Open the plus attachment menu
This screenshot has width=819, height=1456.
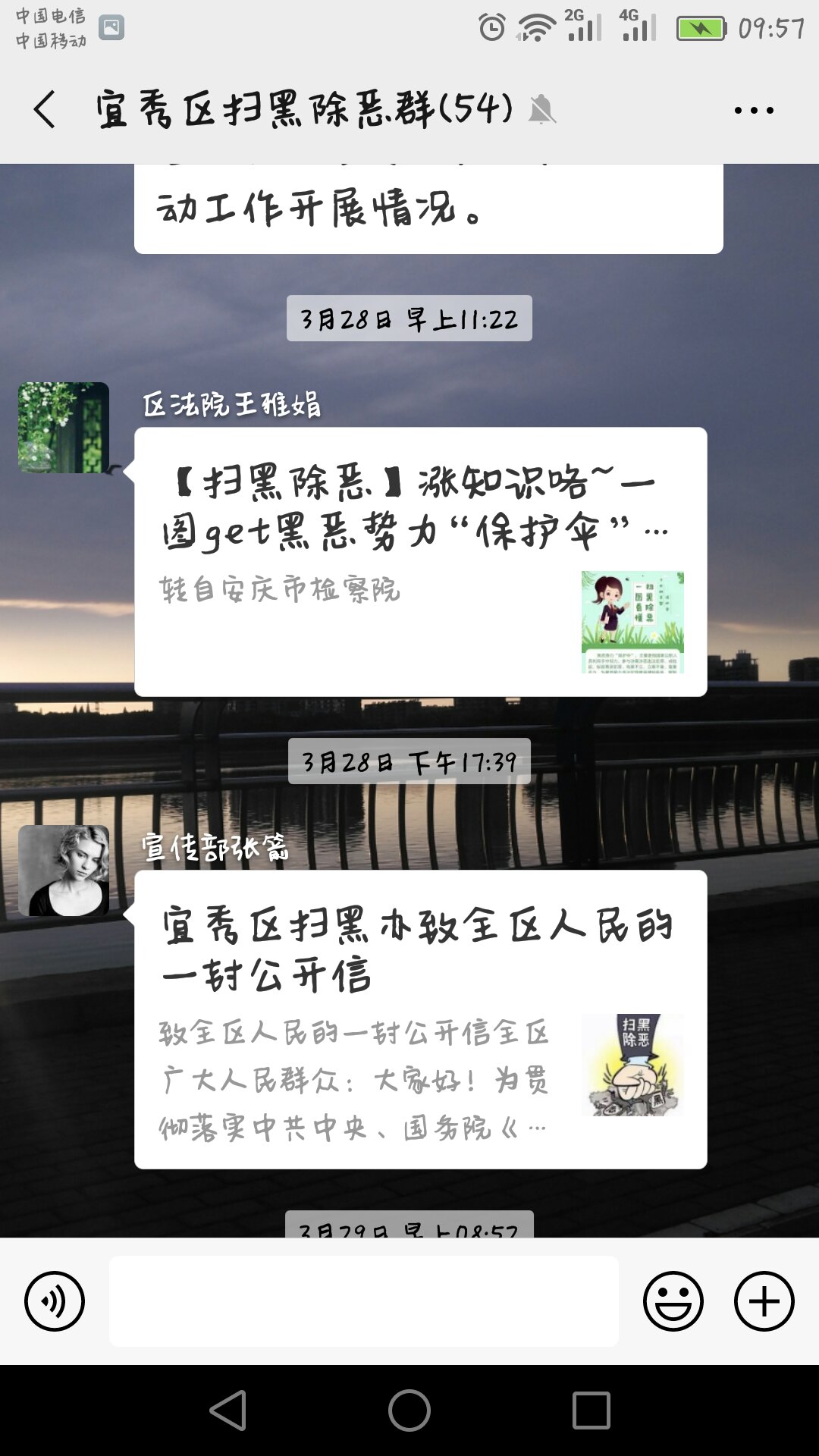tap(764, 1301)
